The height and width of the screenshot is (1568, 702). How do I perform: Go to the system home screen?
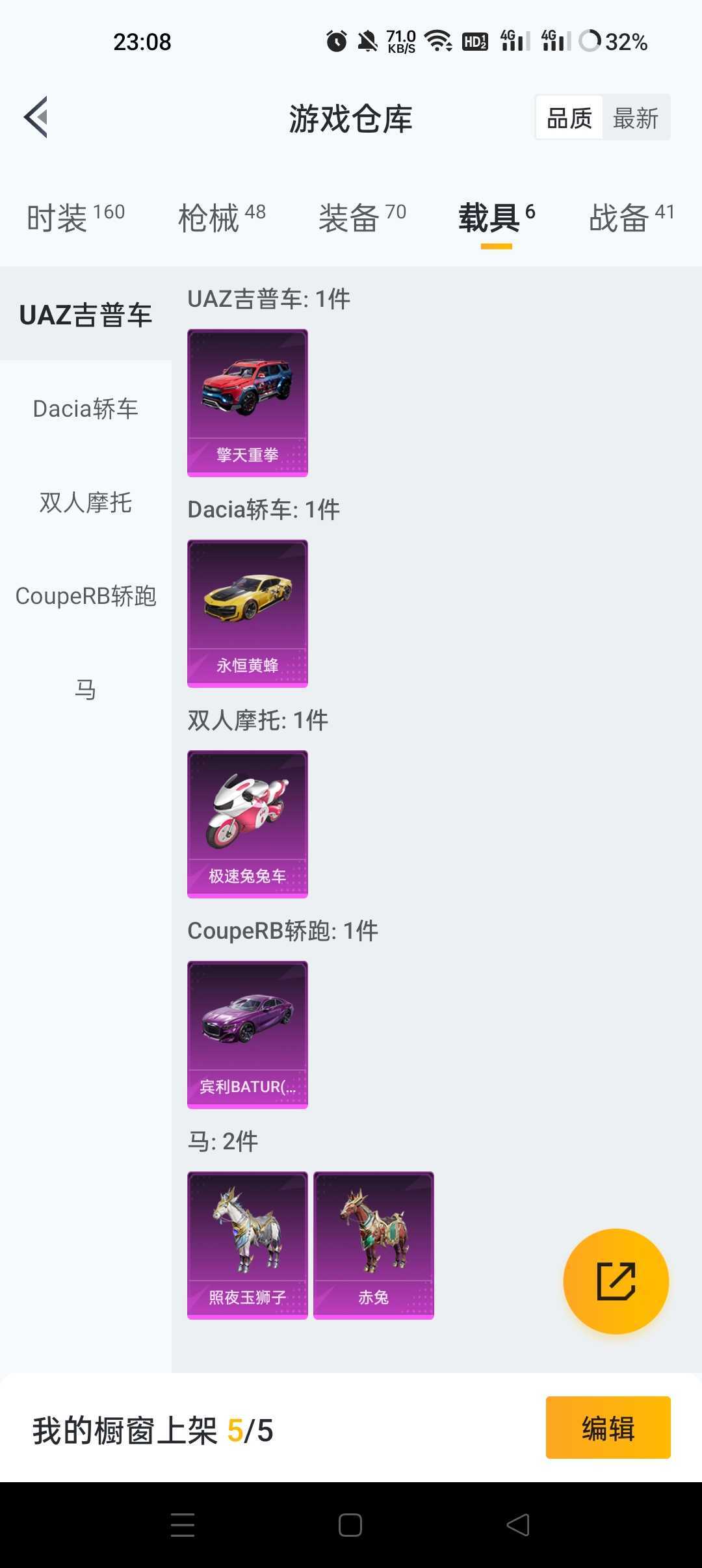click(350, 1525)
